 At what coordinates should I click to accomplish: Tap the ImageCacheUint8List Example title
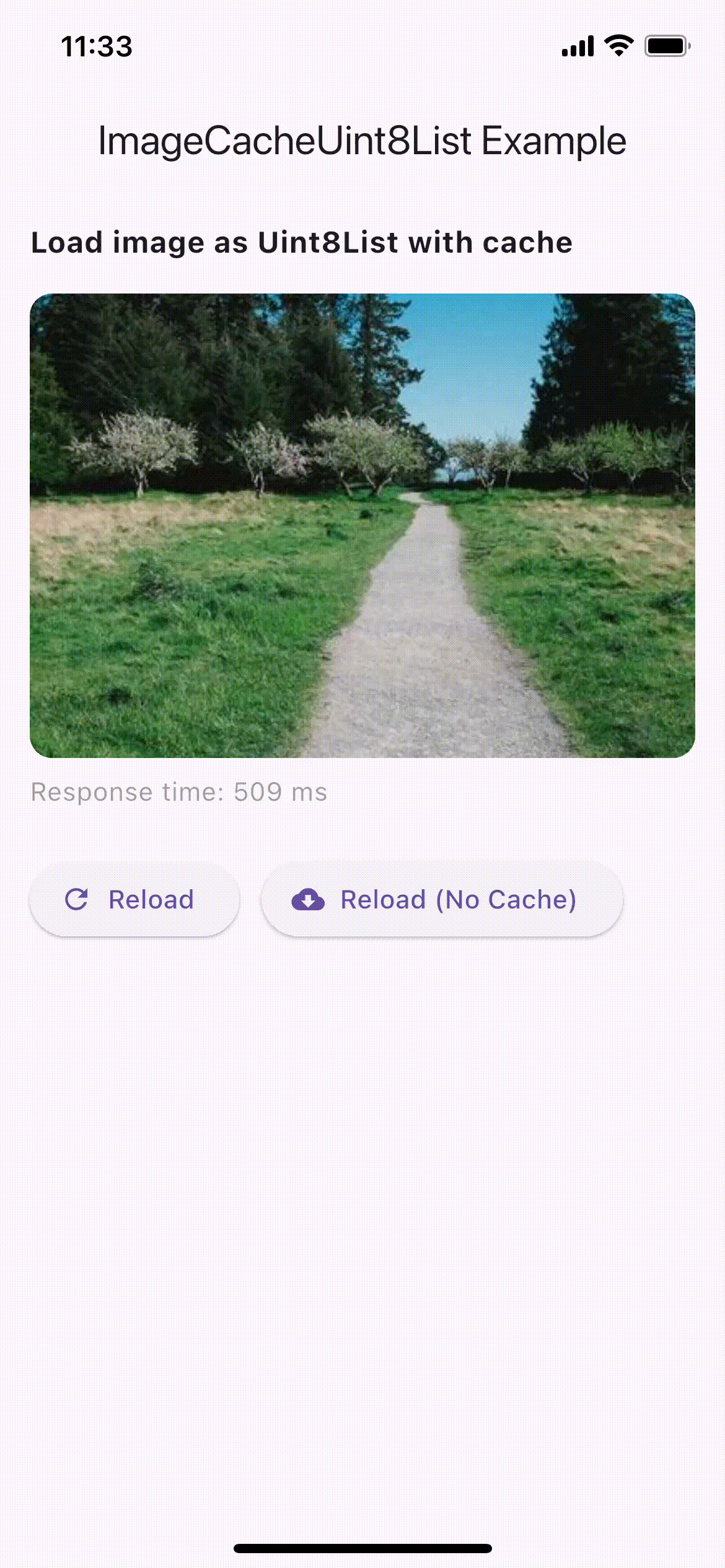(x=362, y=140)
